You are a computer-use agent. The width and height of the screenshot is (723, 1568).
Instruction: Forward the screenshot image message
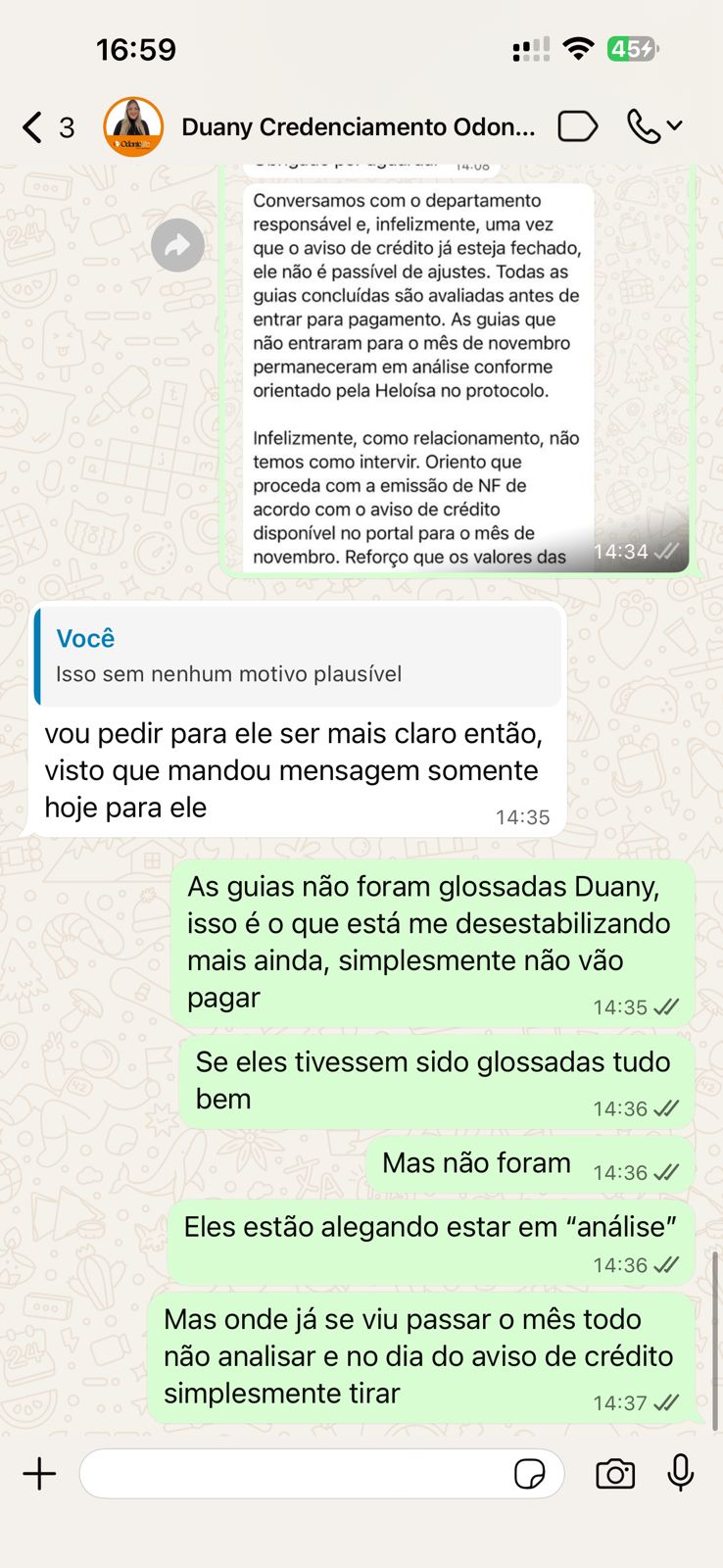[x=177, y=245]
